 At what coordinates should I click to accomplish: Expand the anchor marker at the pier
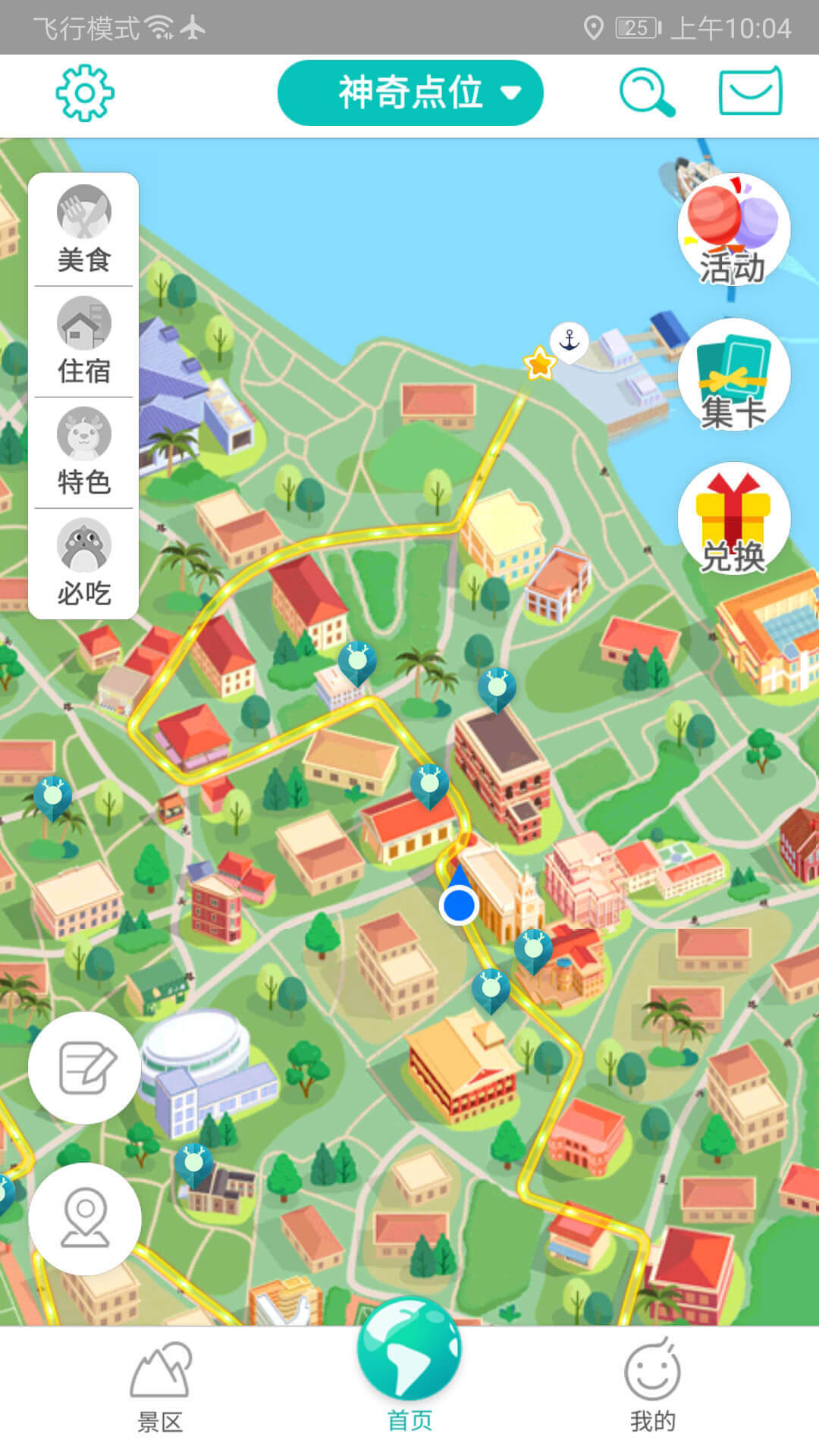pos(568,343)
